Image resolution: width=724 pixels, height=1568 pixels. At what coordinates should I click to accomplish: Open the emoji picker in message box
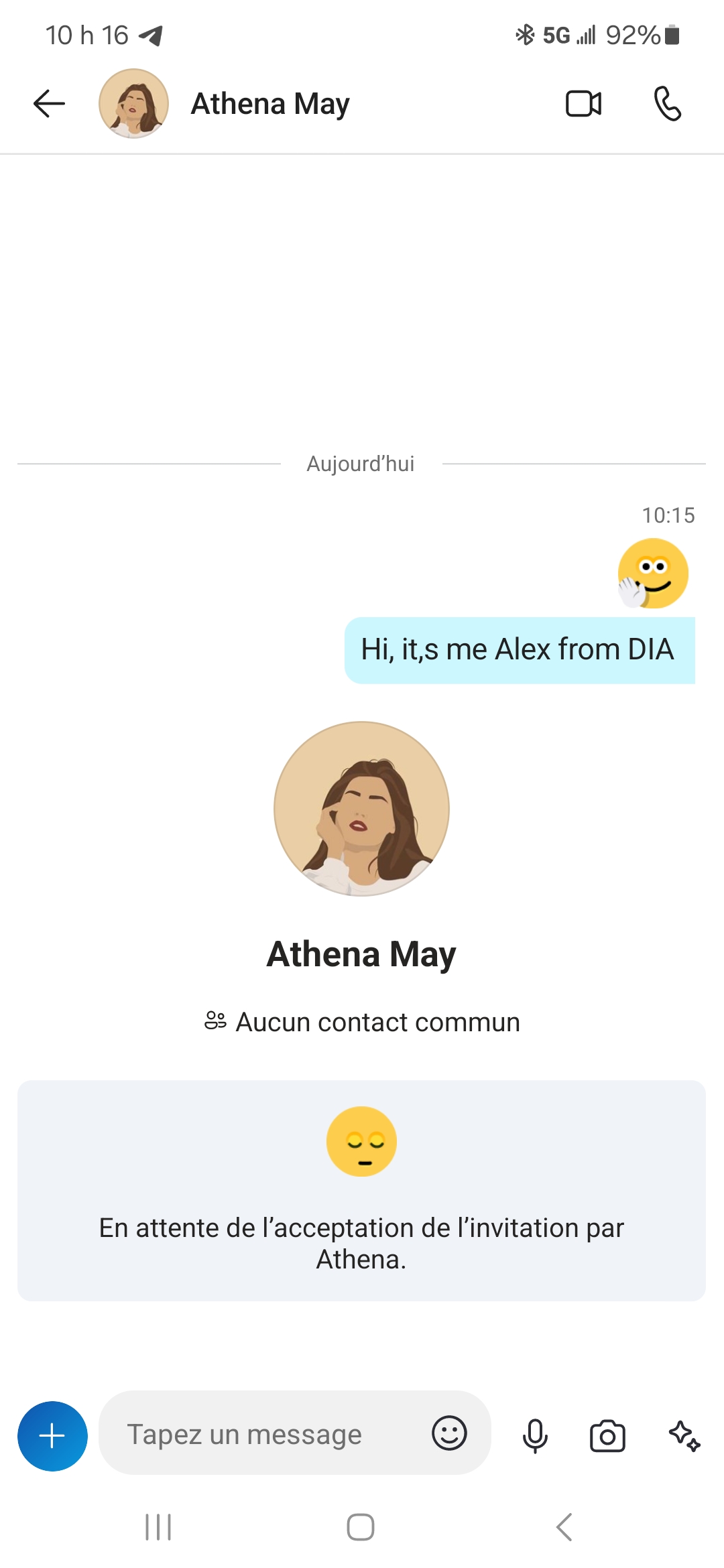[449, 1433]
